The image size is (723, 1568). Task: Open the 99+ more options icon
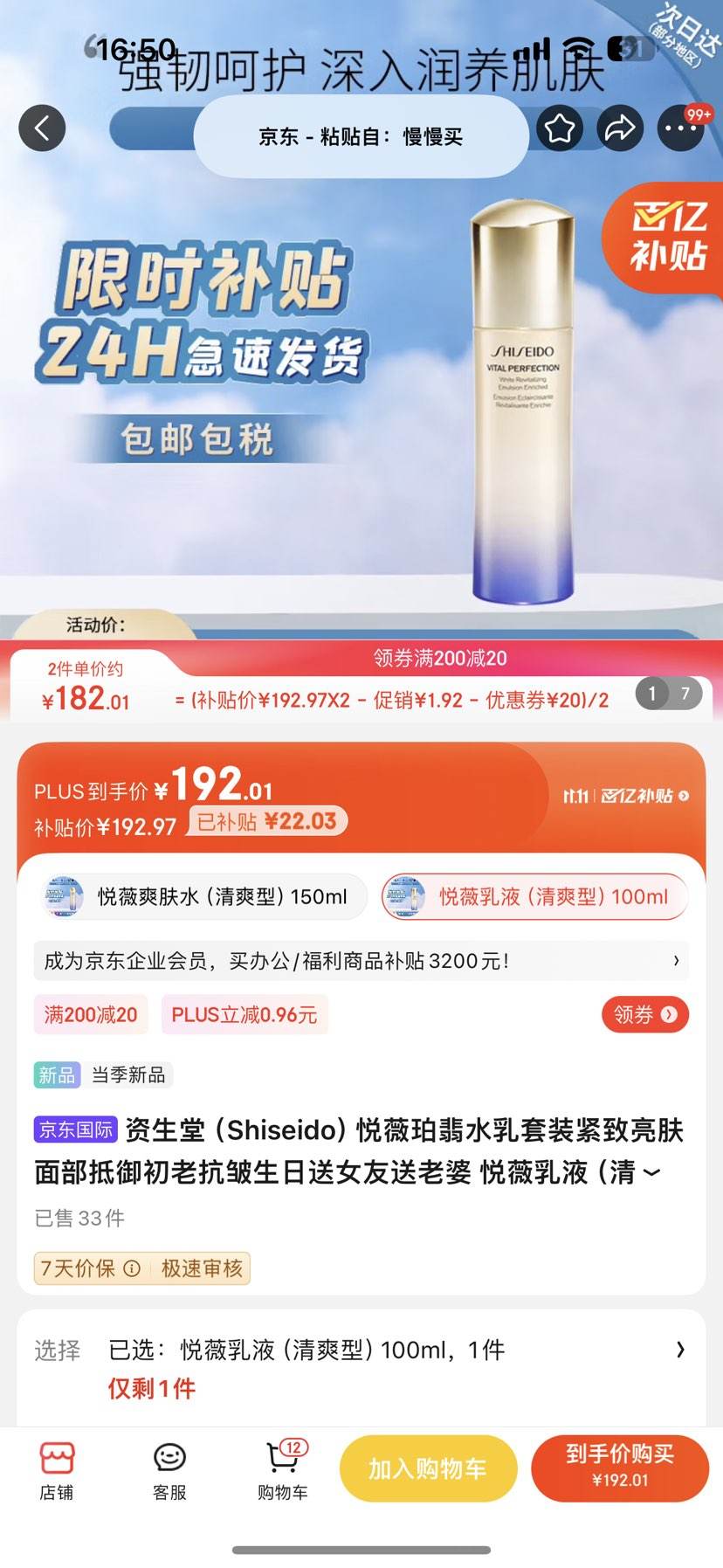(x=680, y=128)
